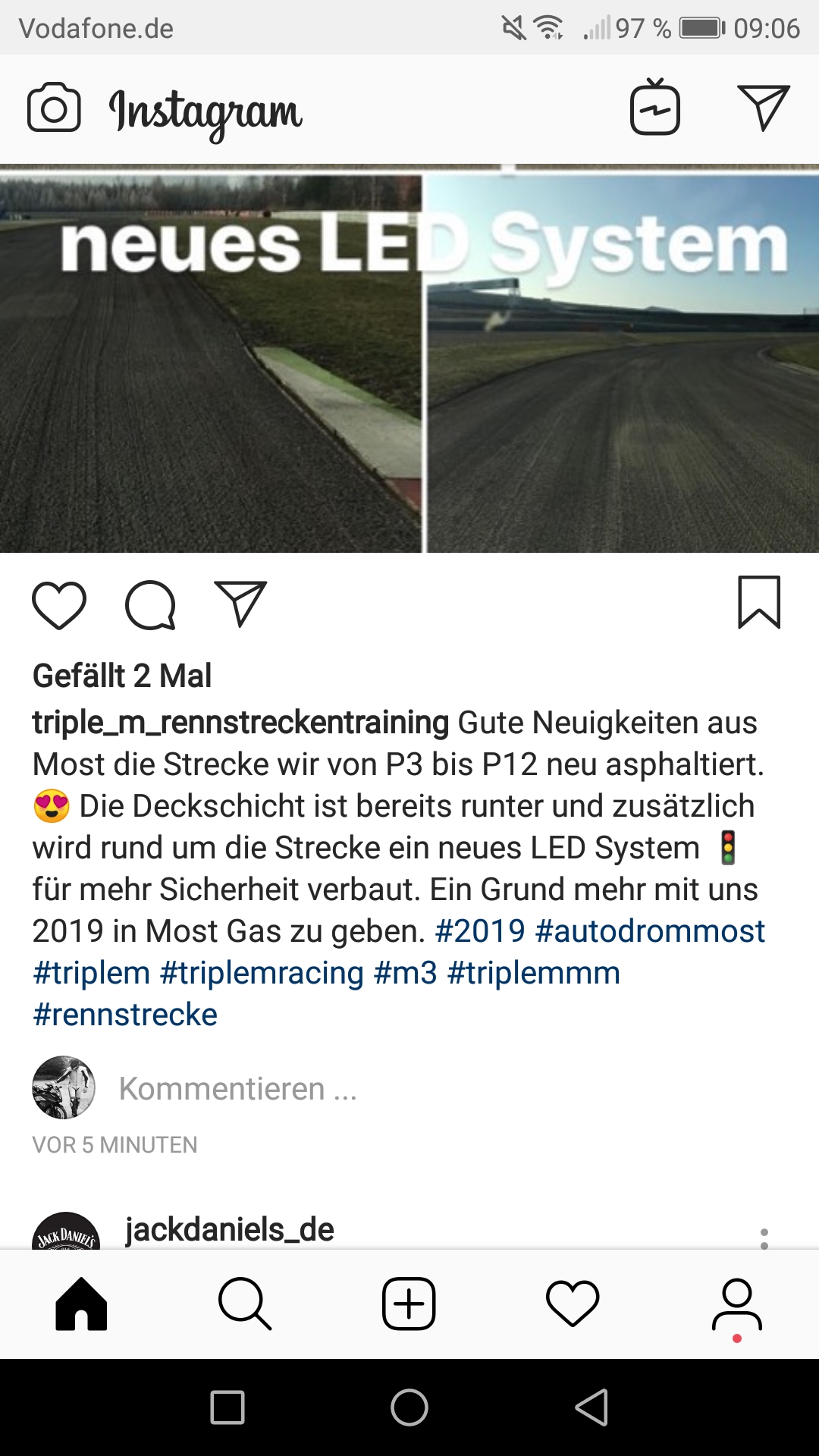This screenshot has width=819, height=1456.
Task: Open triple_m_rennstreckentraining profile from the caption
Action: (x=240, y=723)
